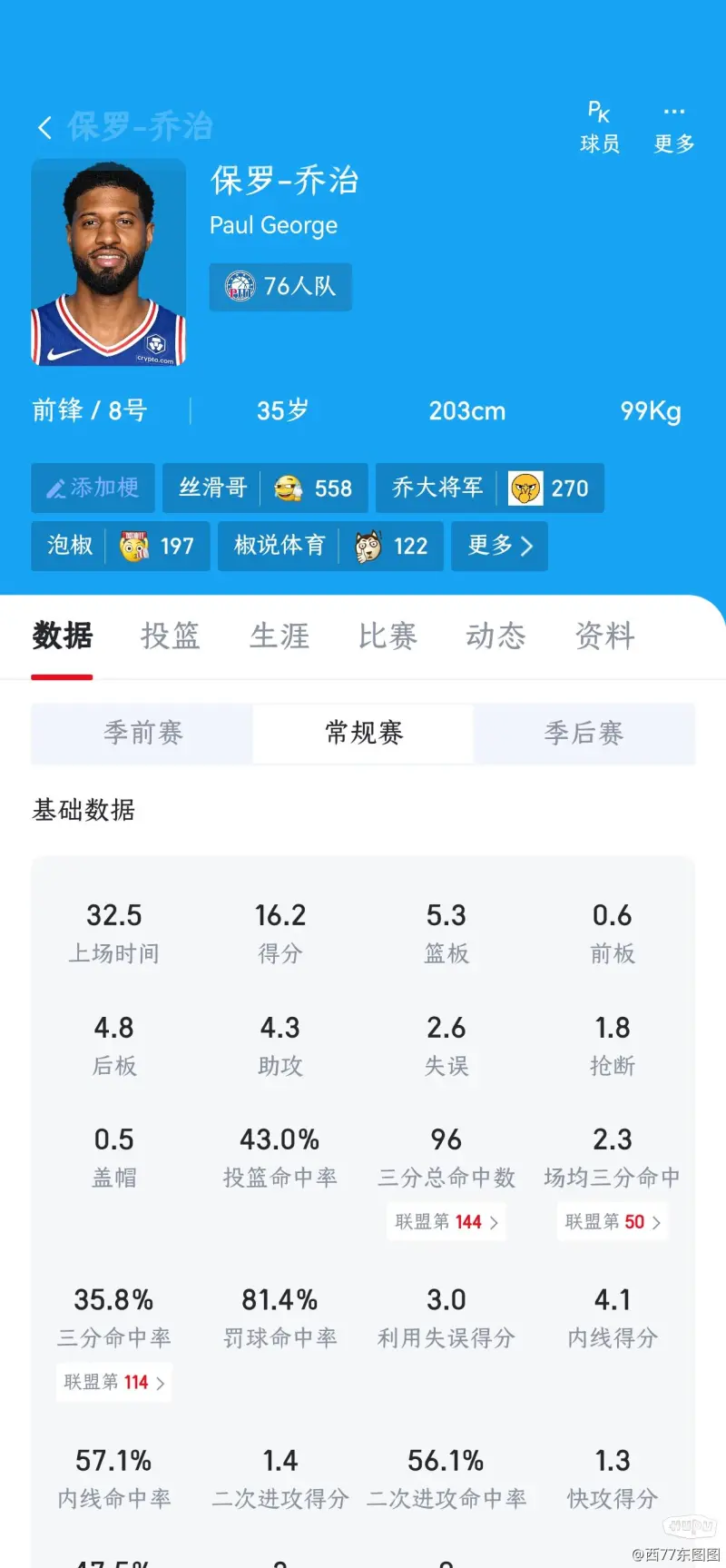The image size is (726, 1568).
Task: Go back using the top-left arrow
Action: click(45, 127)
